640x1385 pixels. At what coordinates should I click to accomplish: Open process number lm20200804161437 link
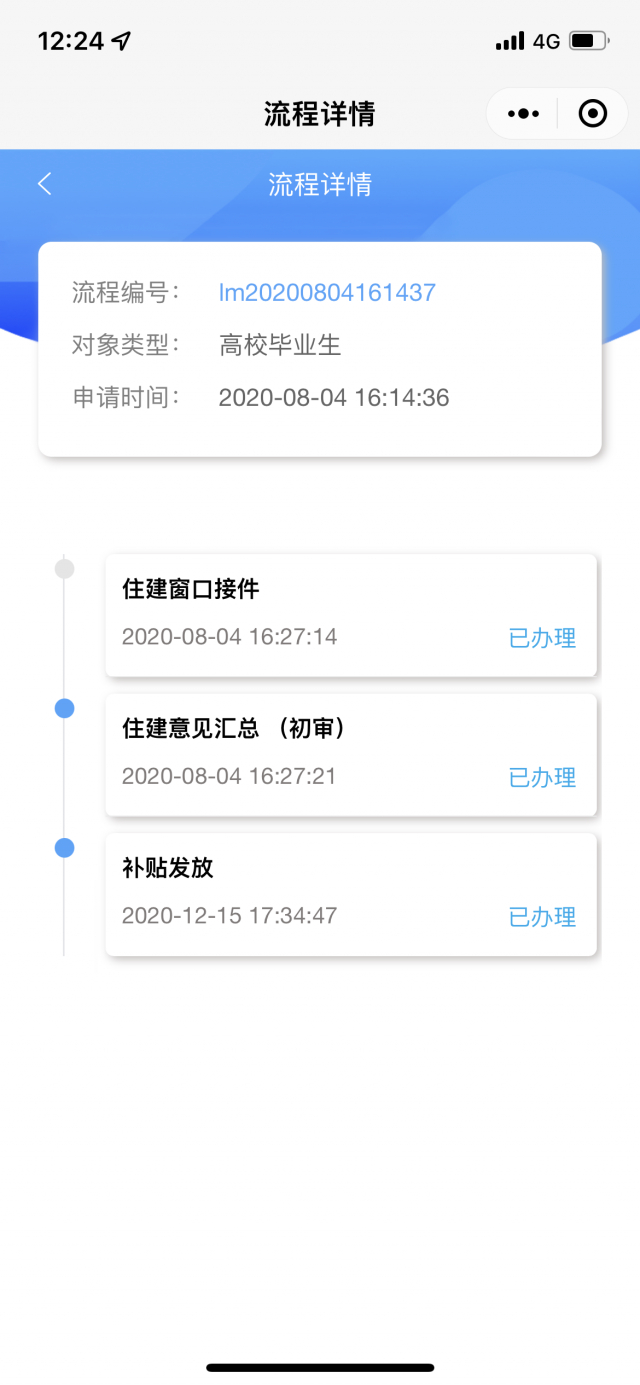(327, 293)
